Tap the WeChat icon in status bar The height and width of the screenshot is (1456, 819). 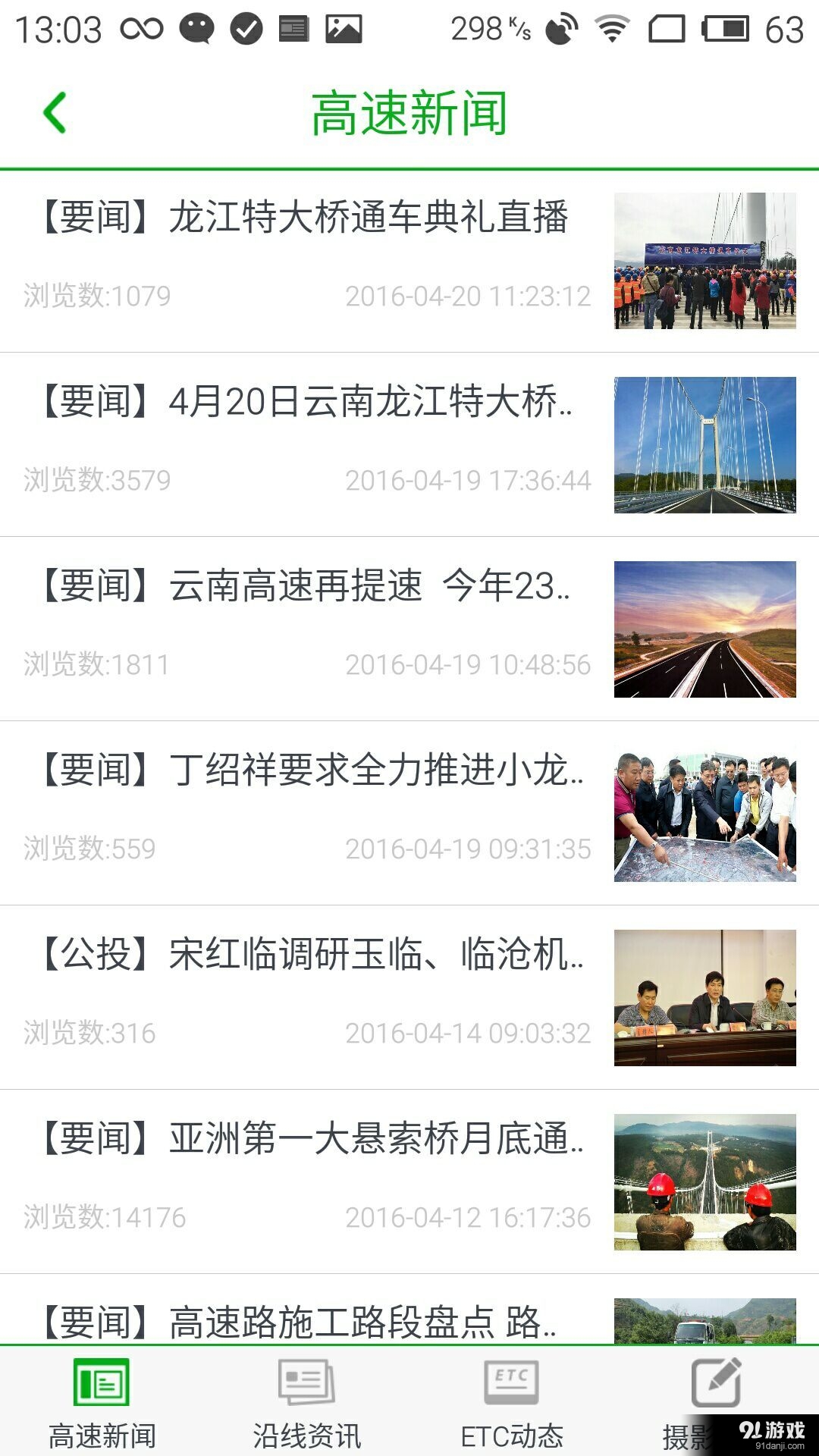(x=196, y=29)
